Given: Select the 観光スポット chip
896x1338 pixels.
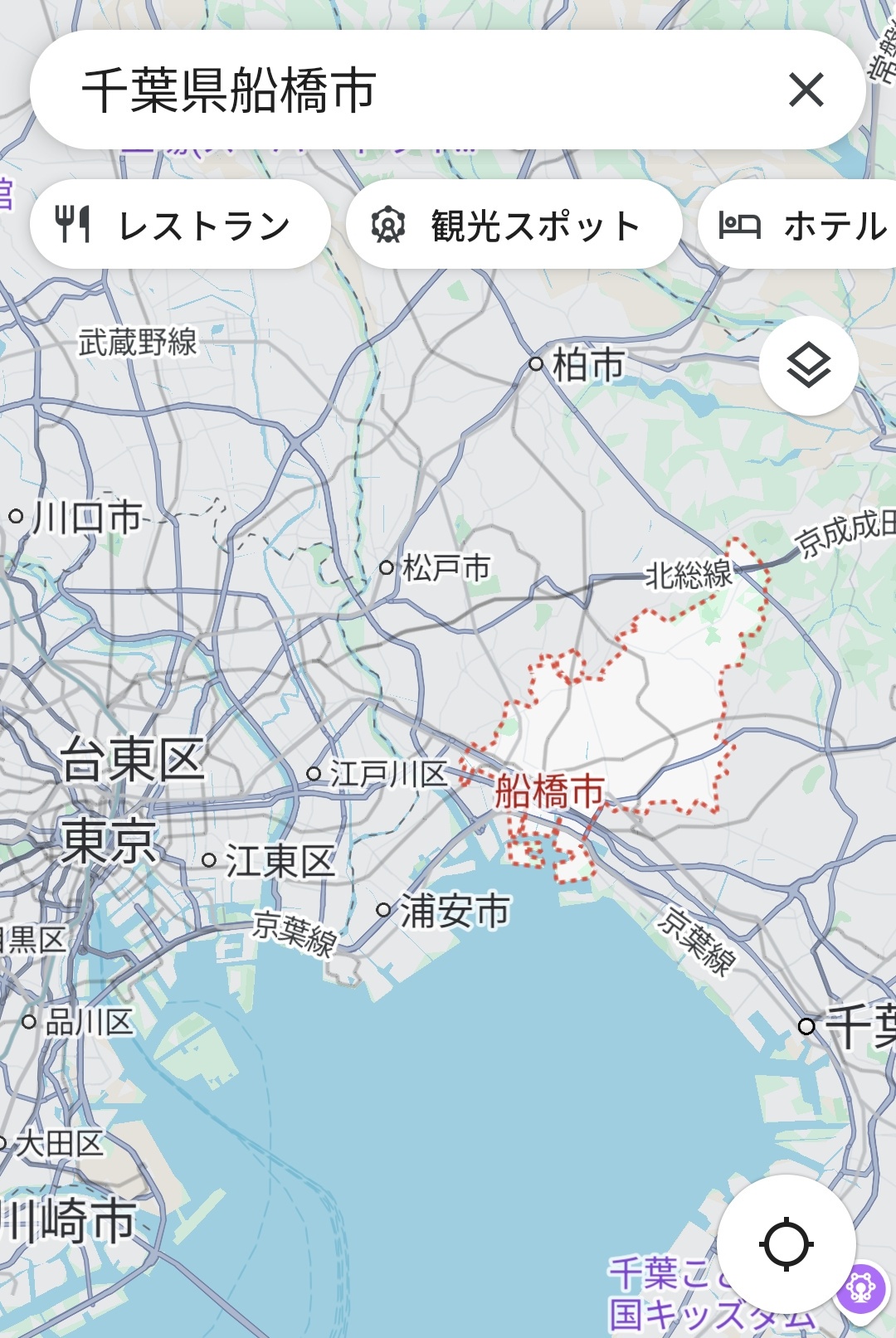Looking at the screenshot, I should (514, 225).
